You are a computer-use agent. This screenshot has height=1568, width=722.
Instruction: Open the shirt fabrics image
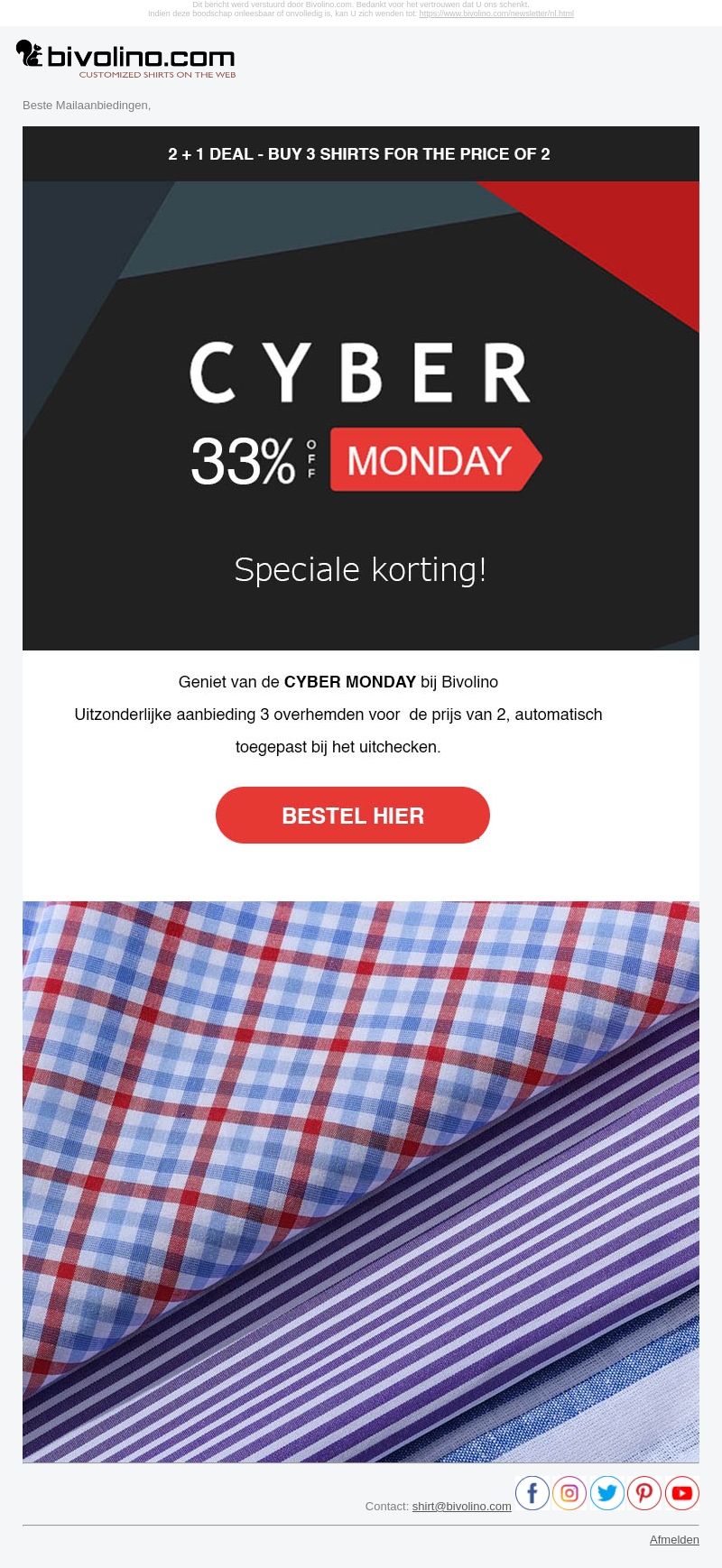tap(361, 1181)
